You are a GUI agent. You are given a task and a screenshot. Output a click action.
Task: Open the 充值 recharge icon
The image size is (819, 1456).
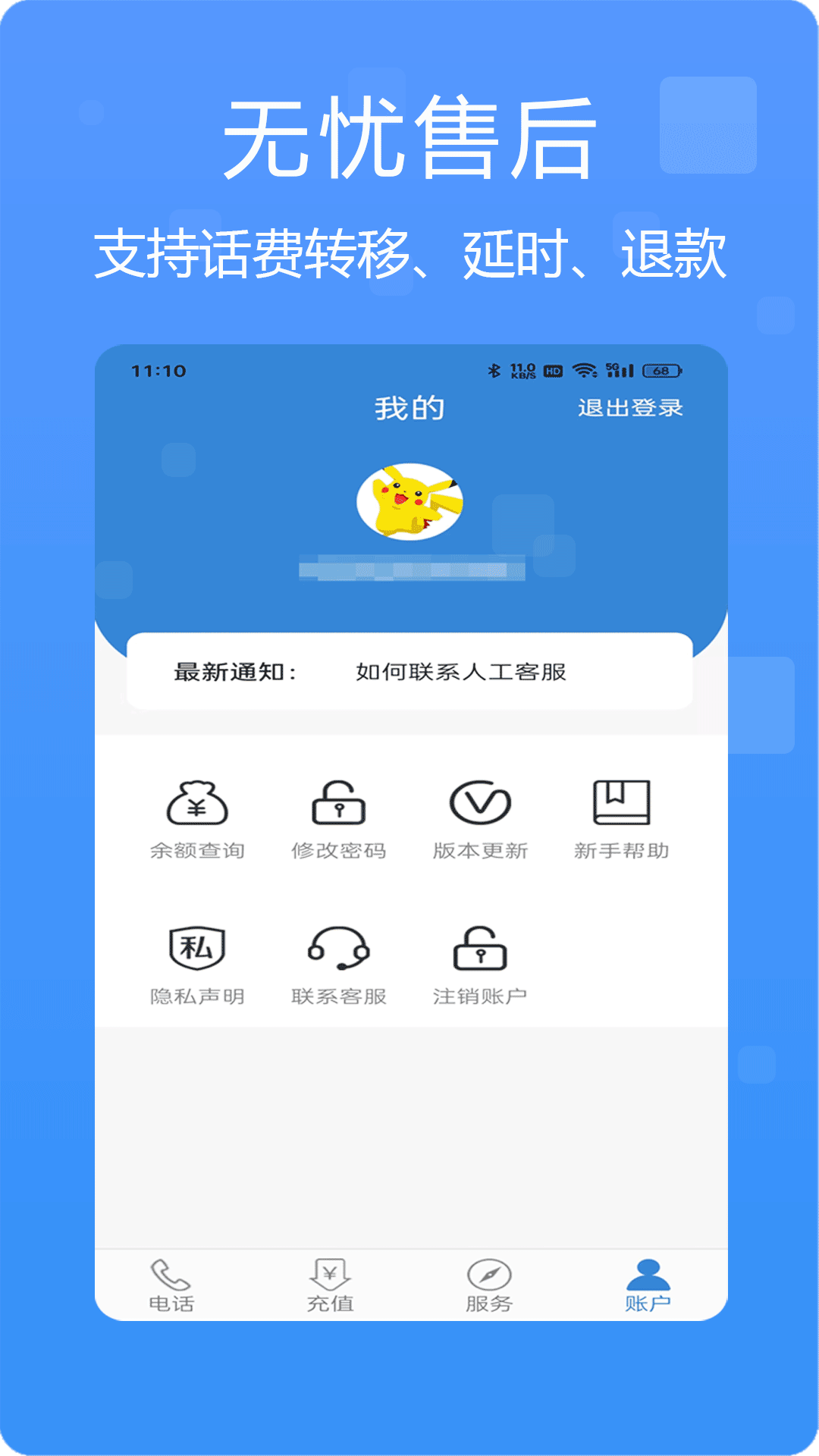click(330, 1282)
